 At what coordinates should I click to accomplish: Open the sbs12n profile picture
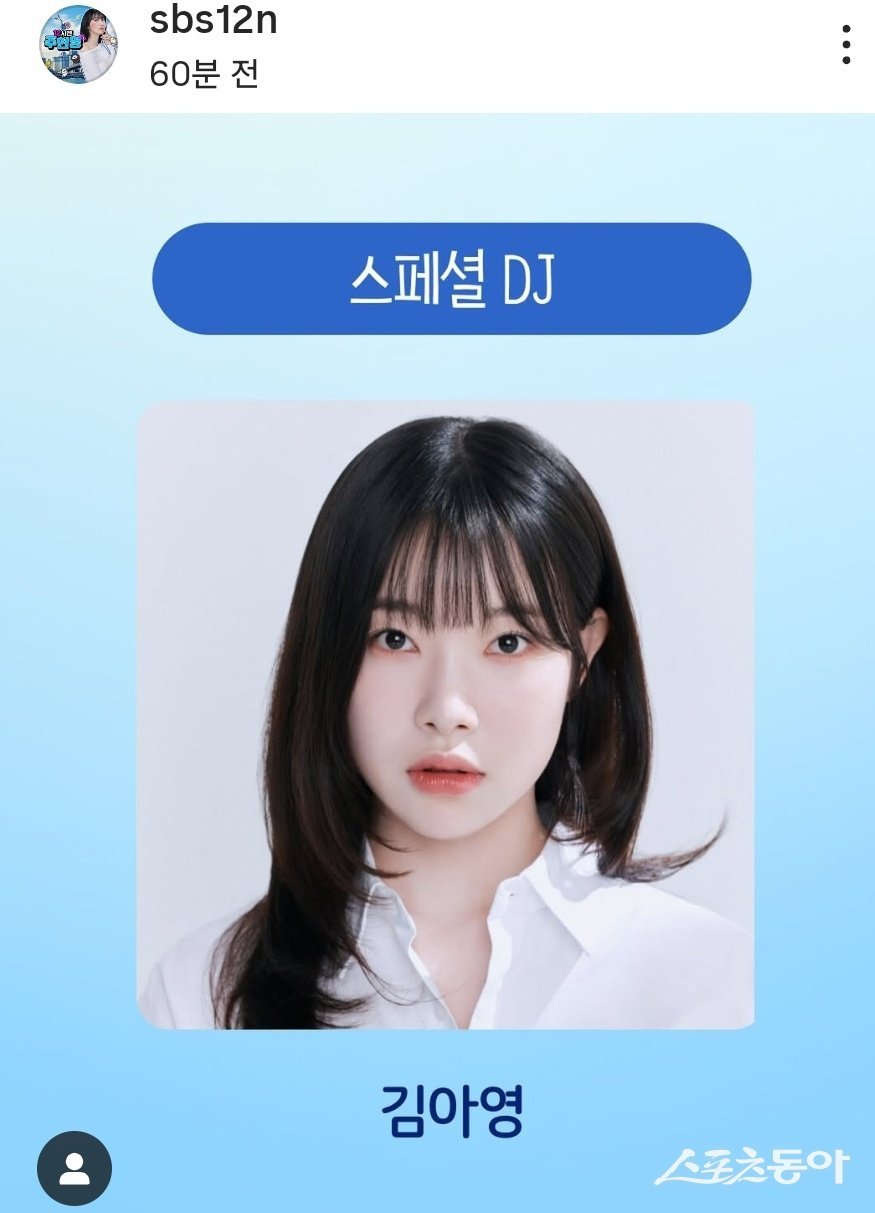click(x=78, y=44)
